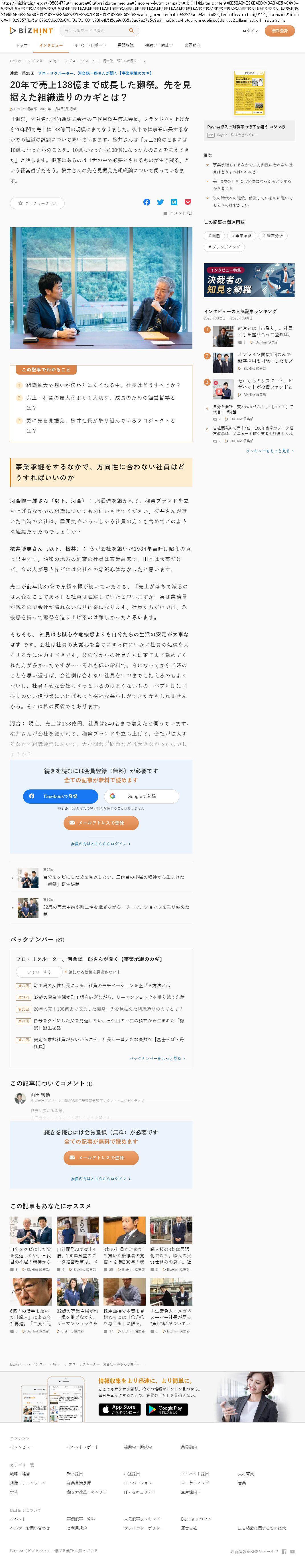The height and width of the screenshot is (1568, 305).
Task: Tap the ログイン link in header
Action: (x=250, y=31)
